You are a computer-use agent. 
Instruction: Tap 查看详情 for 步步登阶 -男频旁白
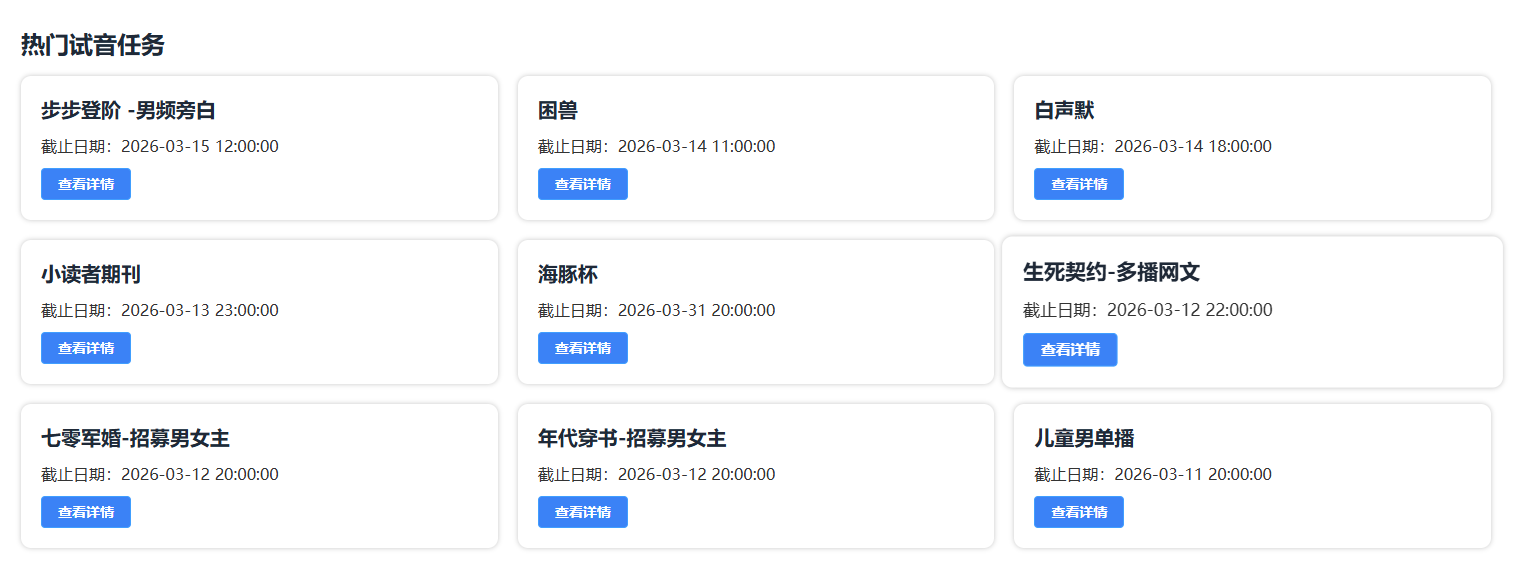85,184
